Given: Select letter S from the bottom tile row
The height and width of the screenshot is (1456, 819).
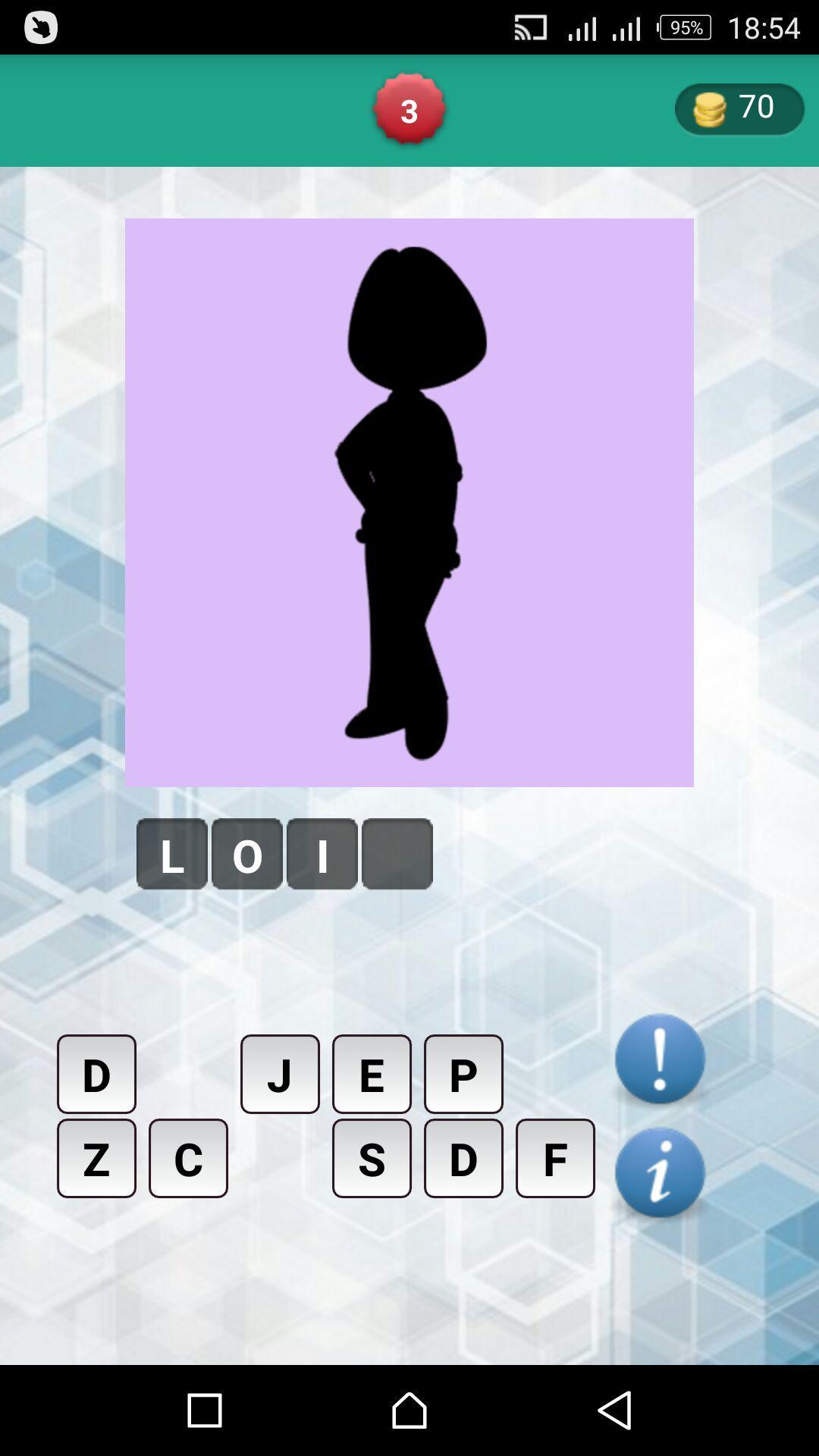Looking at the screenshot, I should click(x=371, y=1158).
